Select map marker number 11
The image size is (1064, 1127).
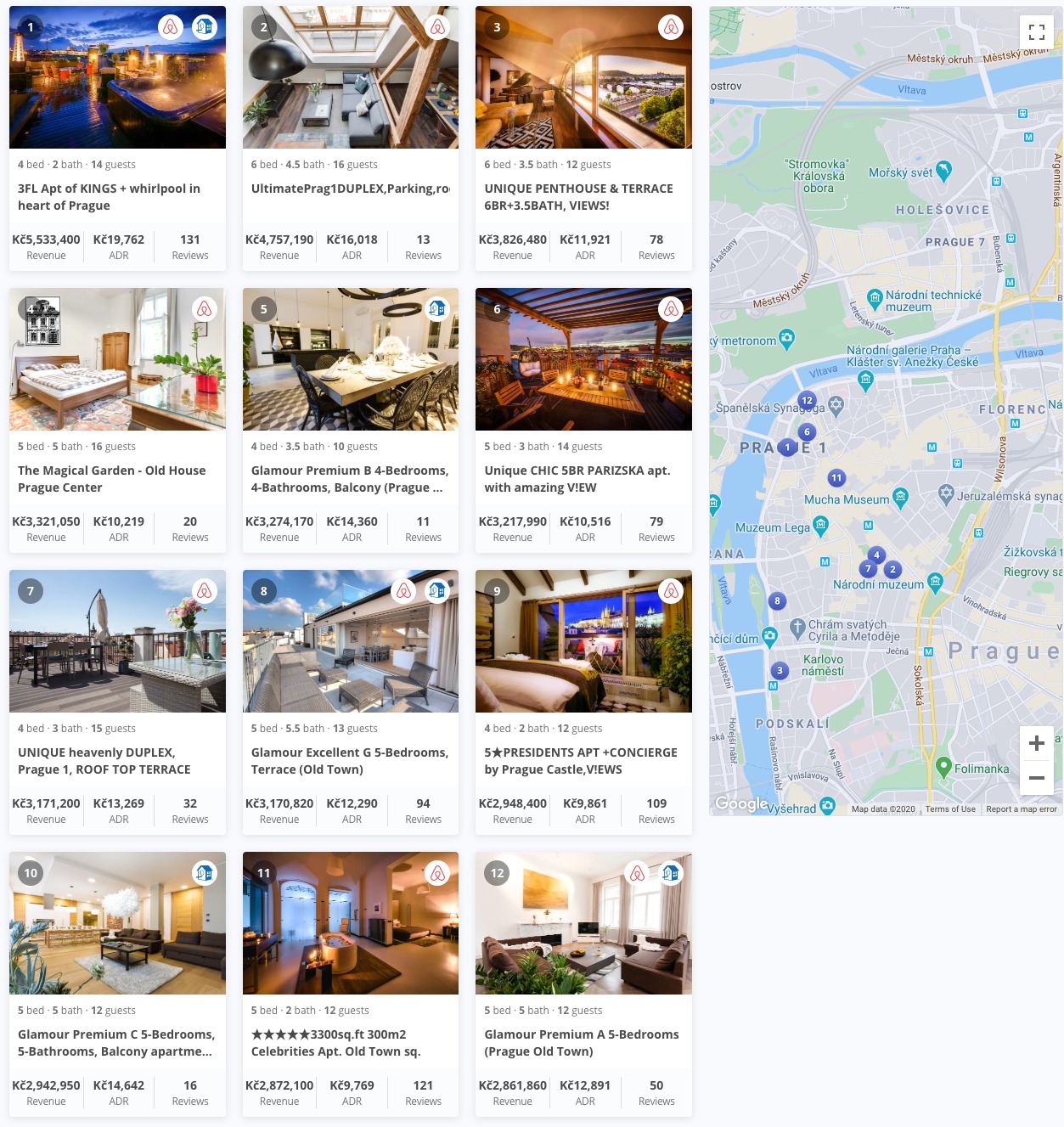[836, 478]
